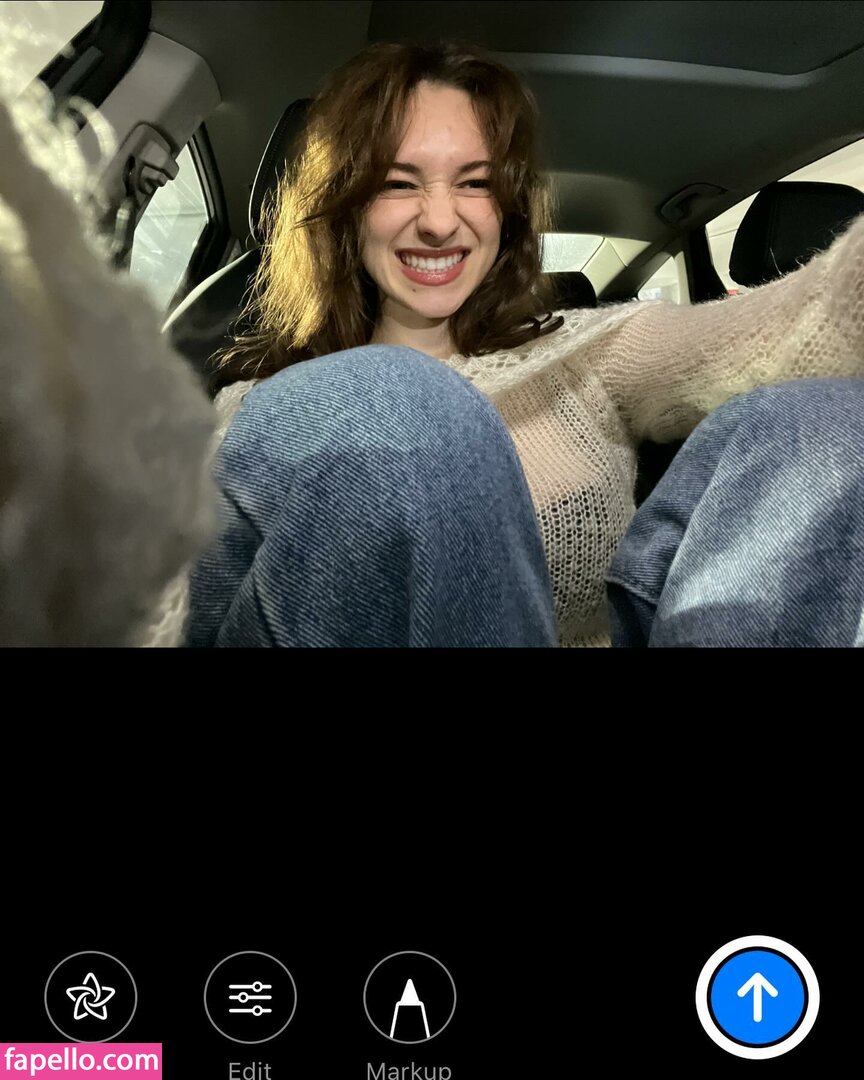The height and width of the screenshot is (1080, 864).
Task: Open the camera effects star icon
Action: click(x=90, y=996)
